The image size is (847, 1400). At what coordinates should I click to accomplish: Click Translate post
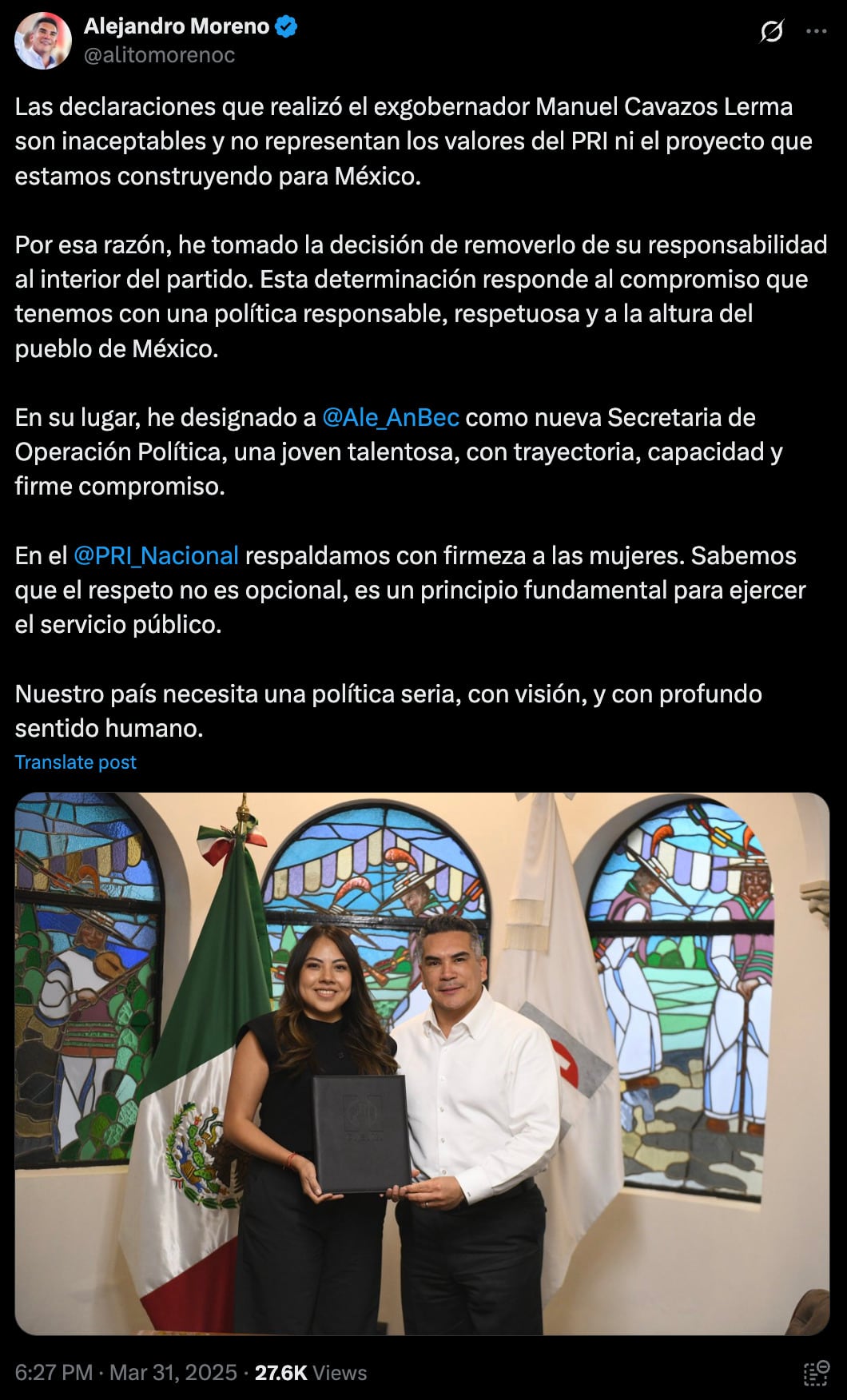pos(76,762)
